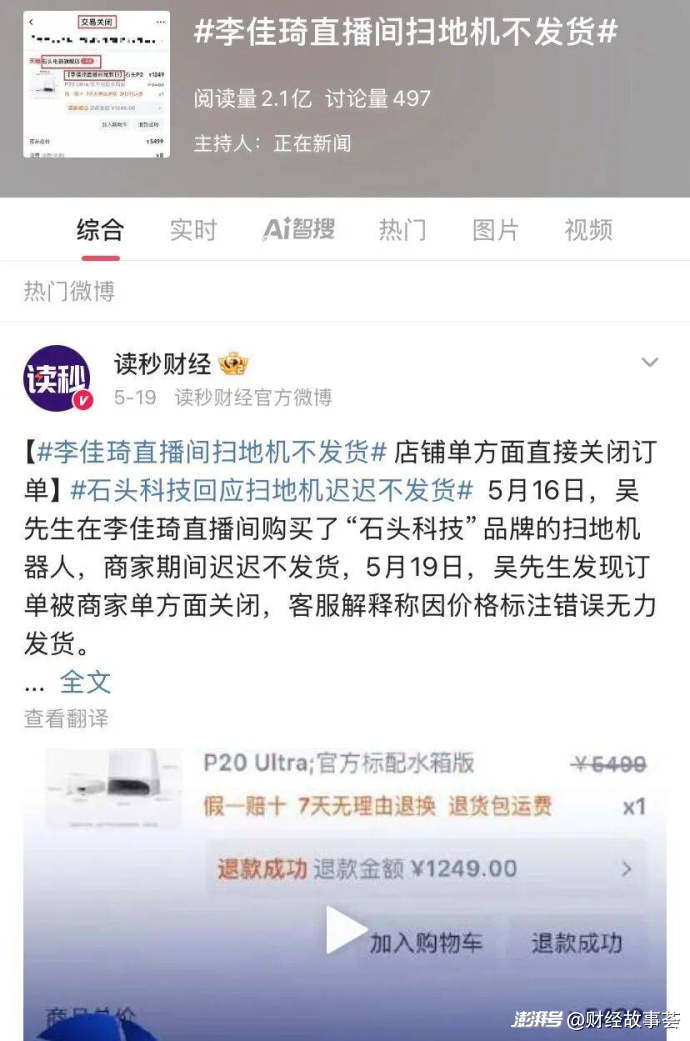The height and width of the screenshot is (1041, 690).
Task: Play the video in 读秒财经's post
Action: click(x=346, y=931)
